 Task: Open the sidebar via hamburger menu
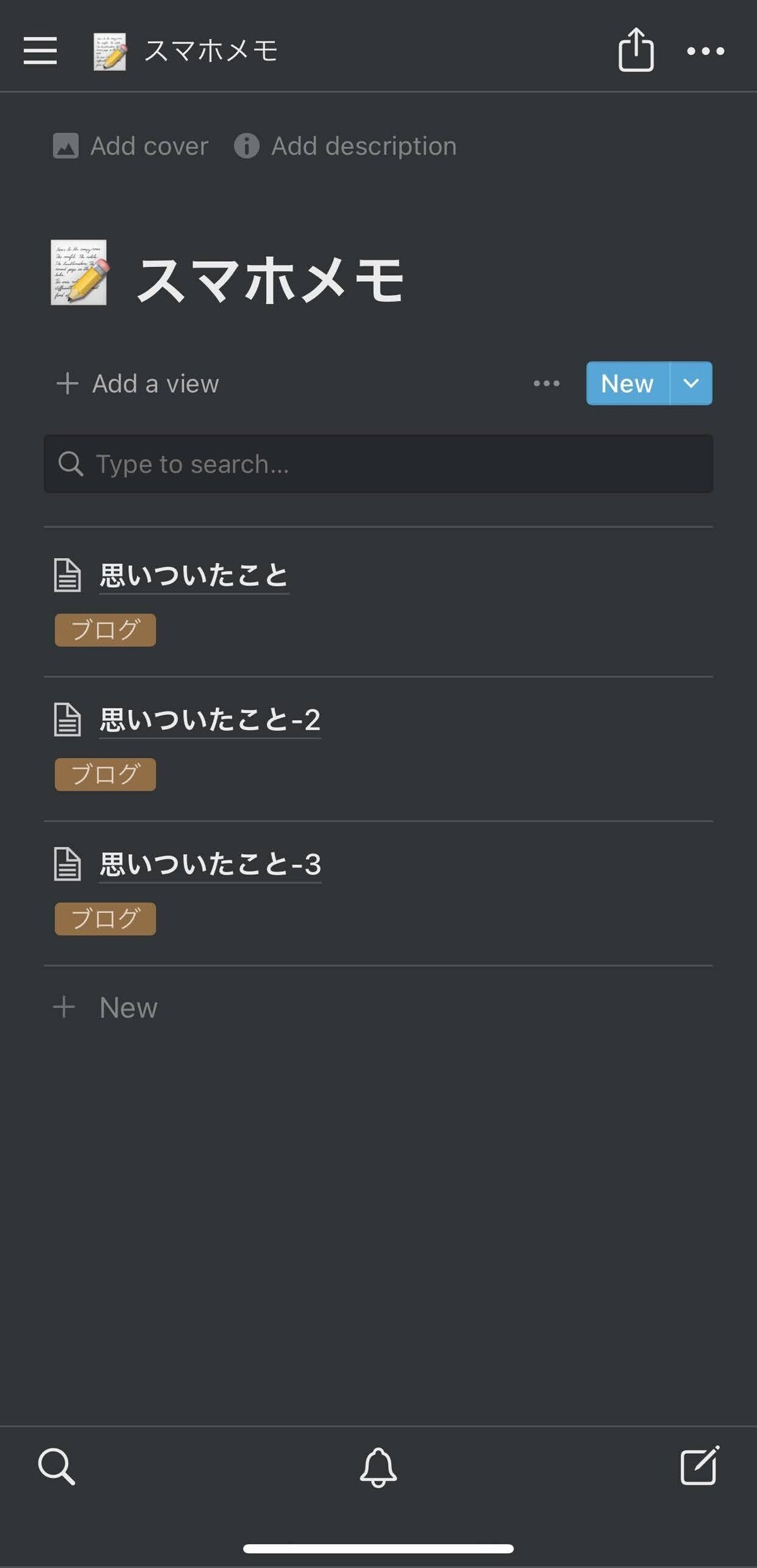39,52
